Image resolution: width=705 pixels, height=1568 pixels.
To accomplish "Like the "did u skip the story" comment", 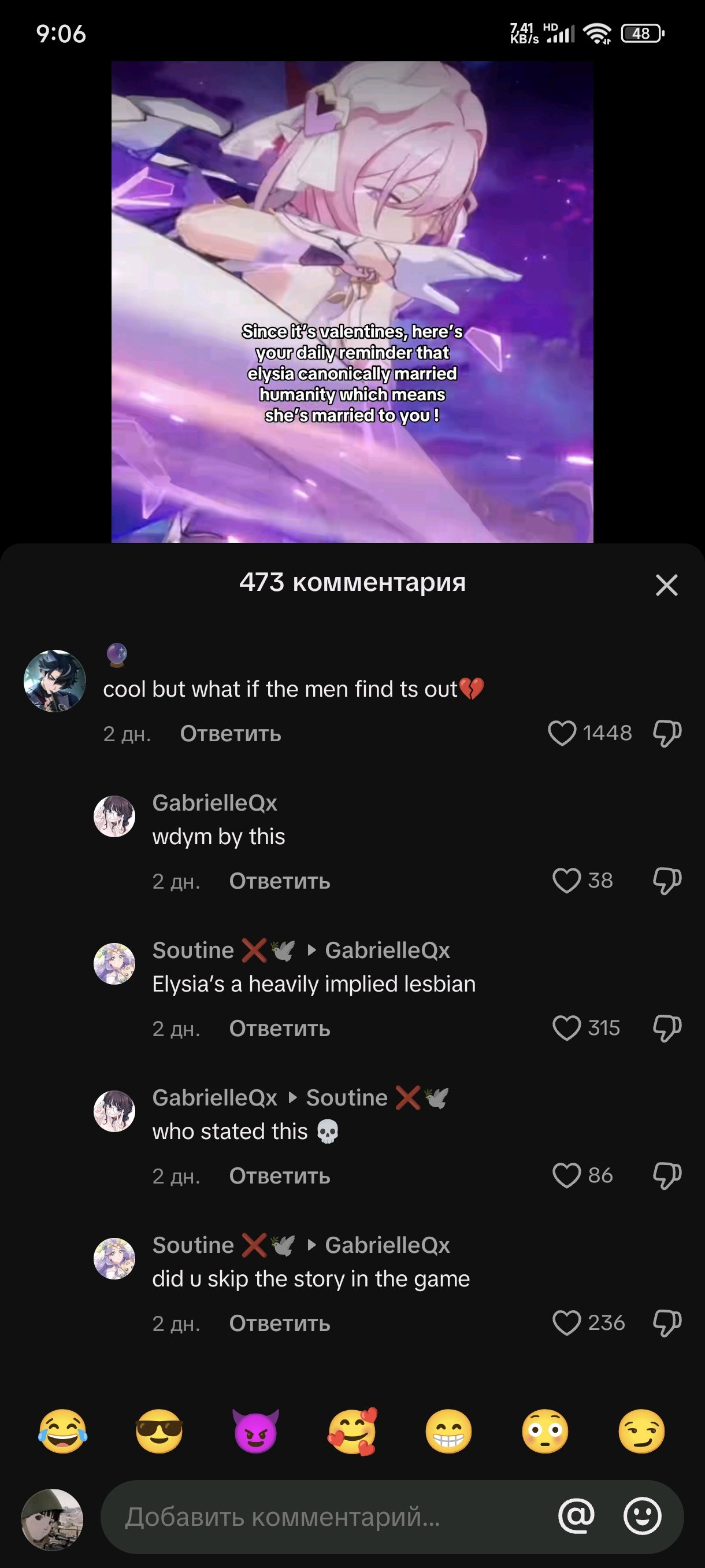I will (566, 1323).
